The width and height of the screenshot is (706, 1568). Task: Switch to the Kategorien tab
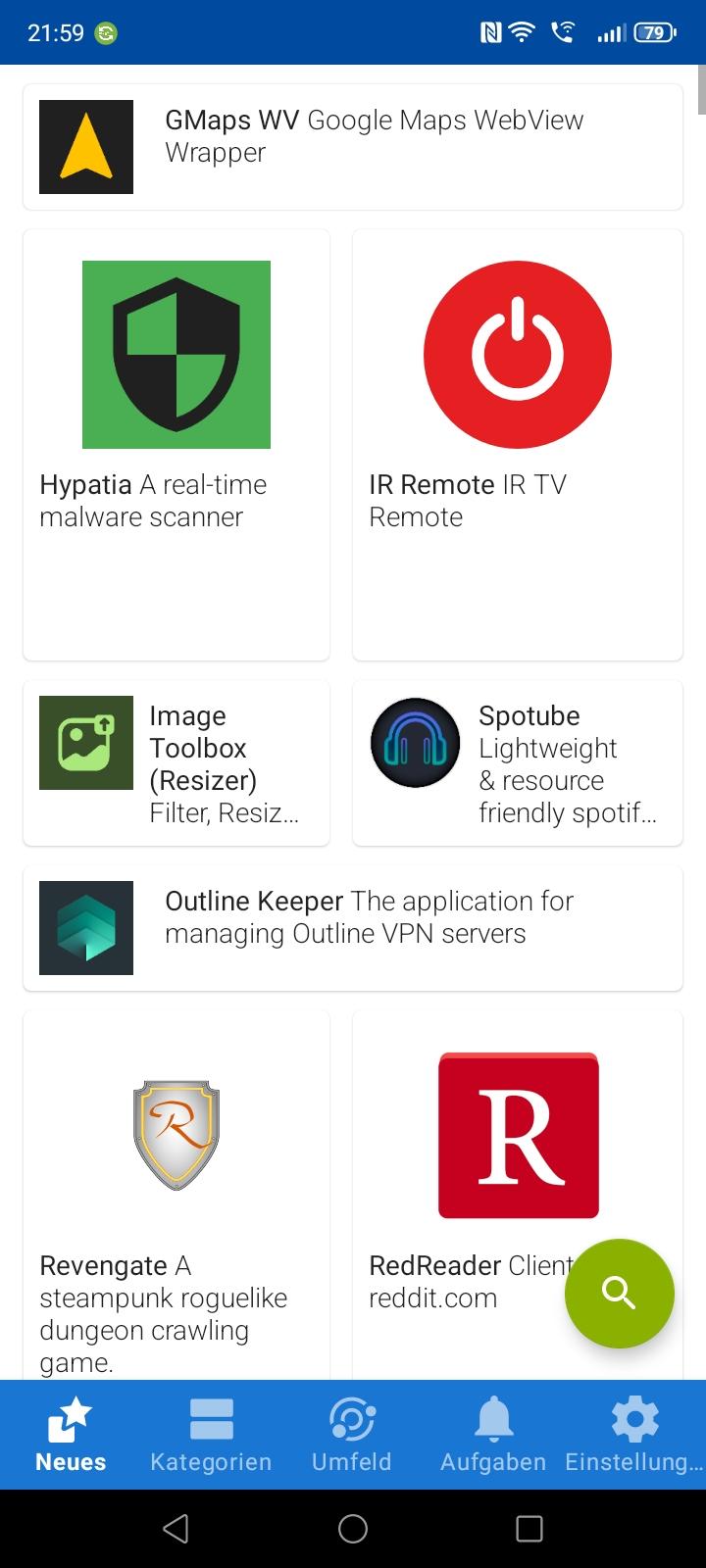pyautogui.click(x=211, y=1436)
